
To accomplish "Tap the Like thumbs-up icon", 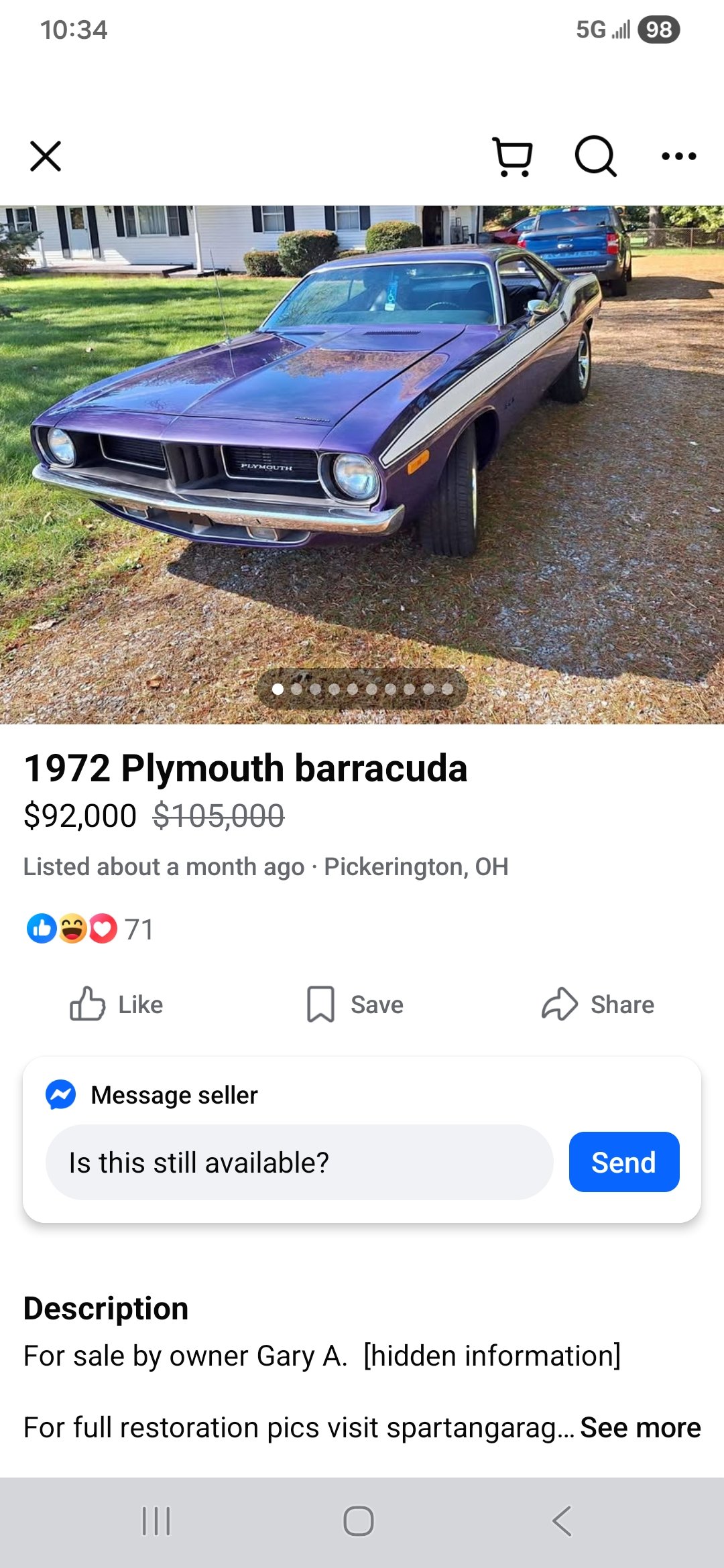I will click(87, 1003).
